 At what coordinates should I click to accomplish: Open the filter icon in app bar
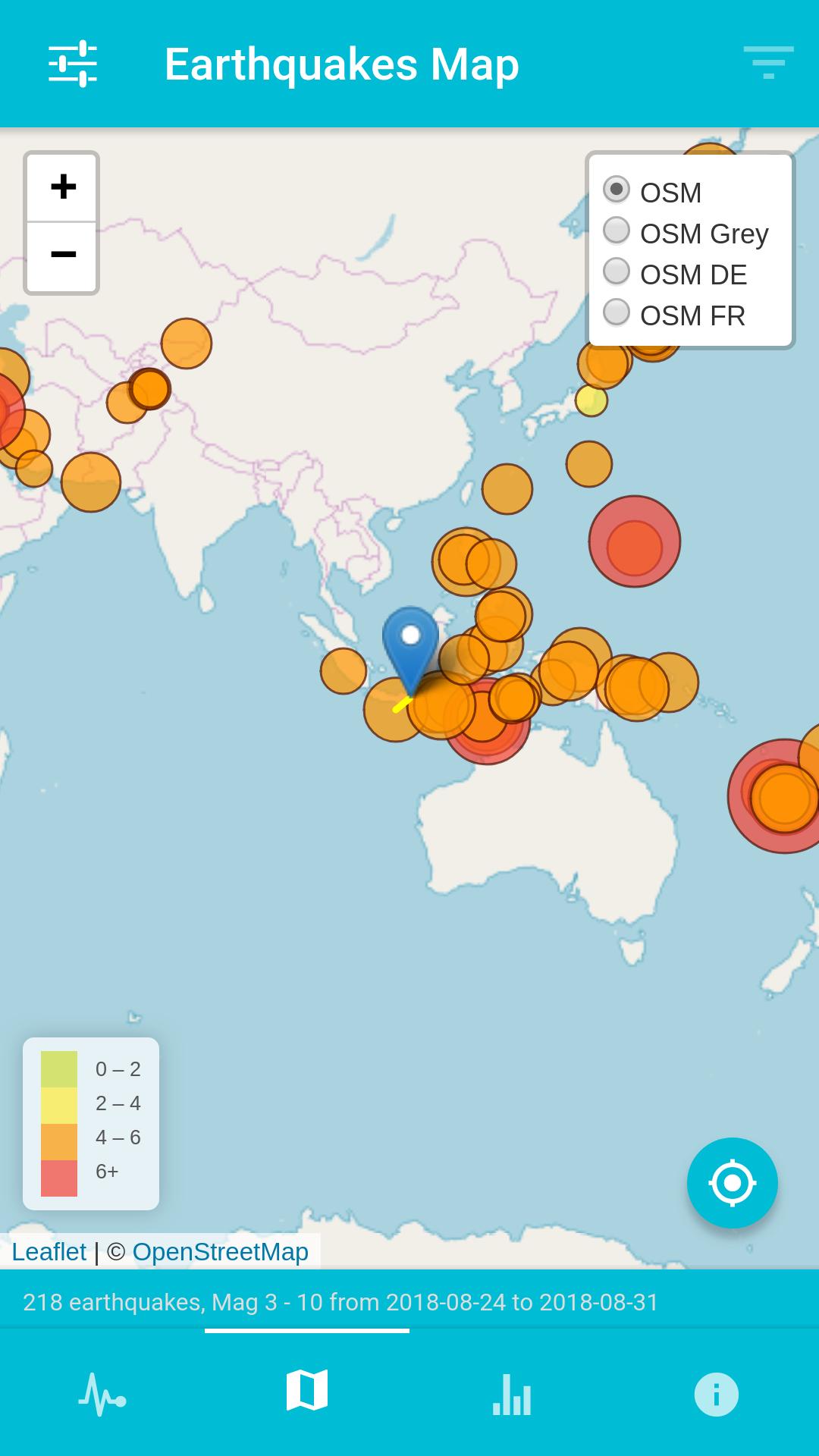tap(768, 63)
